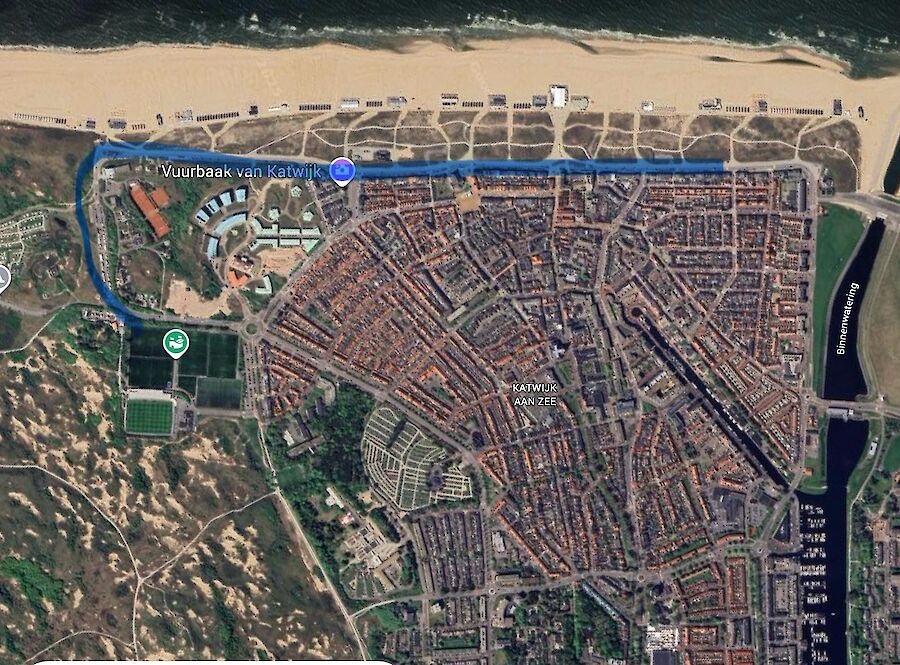Open the Vuurbaak van Katwijk place marker

[x=342, y=171]
